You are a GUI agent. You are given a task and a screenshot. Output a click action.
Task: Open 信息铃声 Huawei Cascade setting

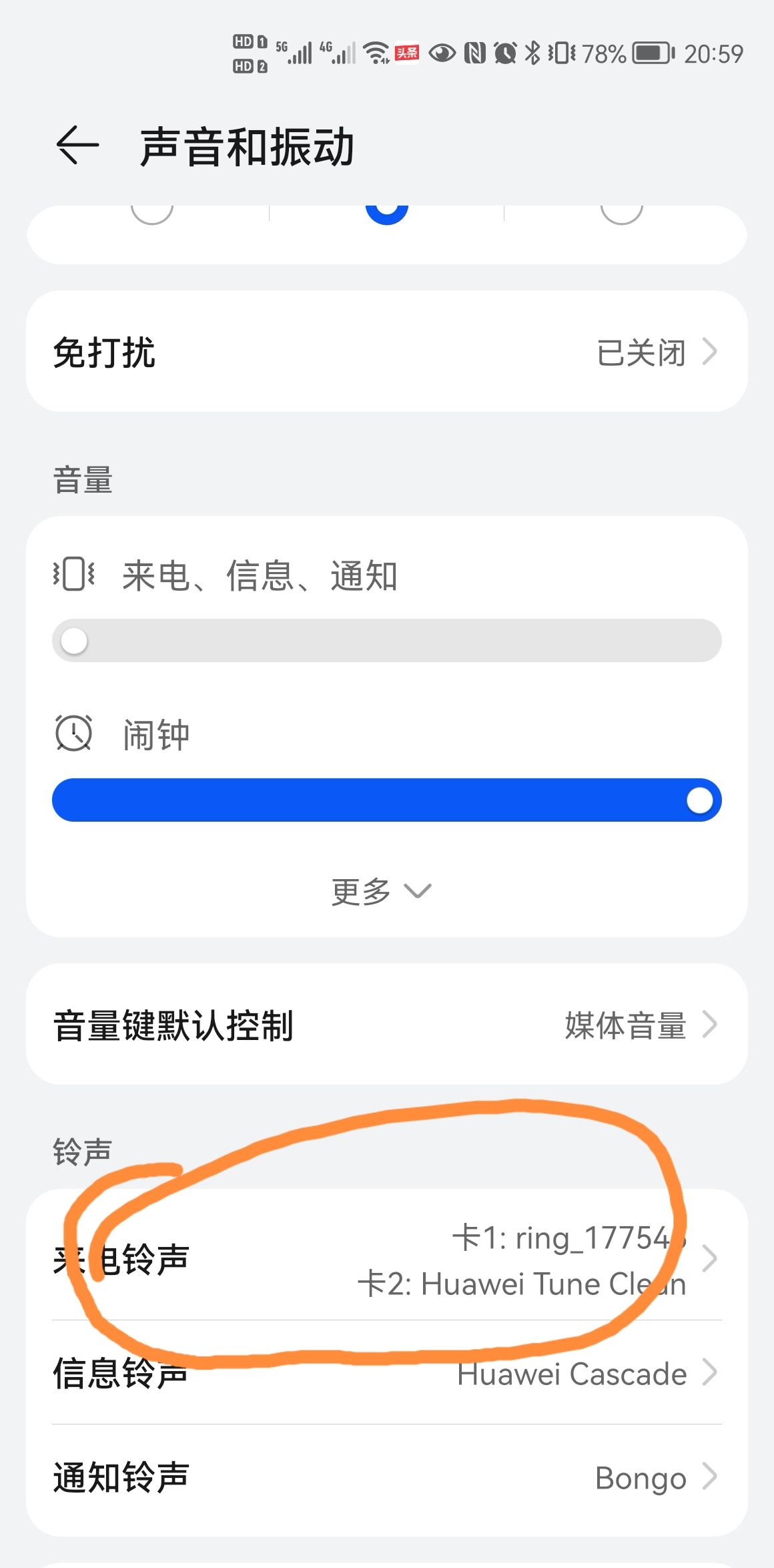(386, 1373)
